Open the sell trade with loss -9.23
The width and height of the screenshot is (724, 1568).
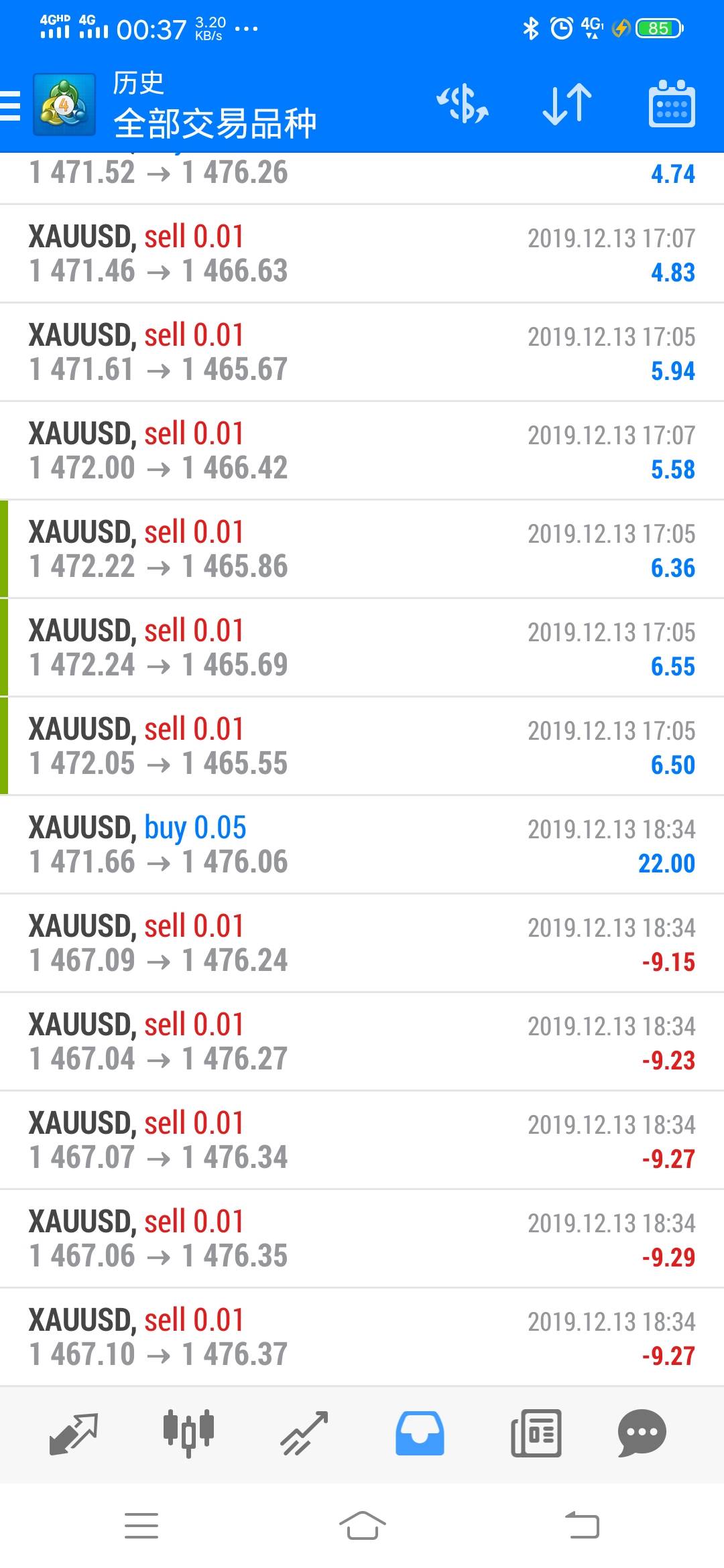click(x=362, y=1041)
